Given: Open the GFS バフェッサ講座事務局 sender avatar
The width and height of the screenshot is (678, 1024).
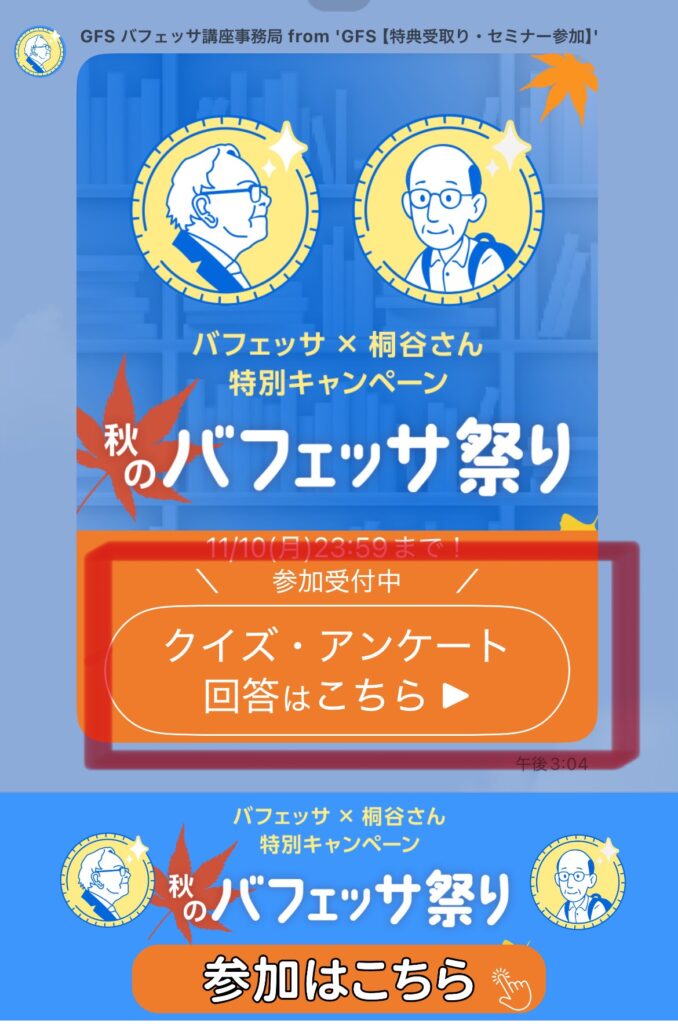Looking at the screenshot, I should (39, 52).
